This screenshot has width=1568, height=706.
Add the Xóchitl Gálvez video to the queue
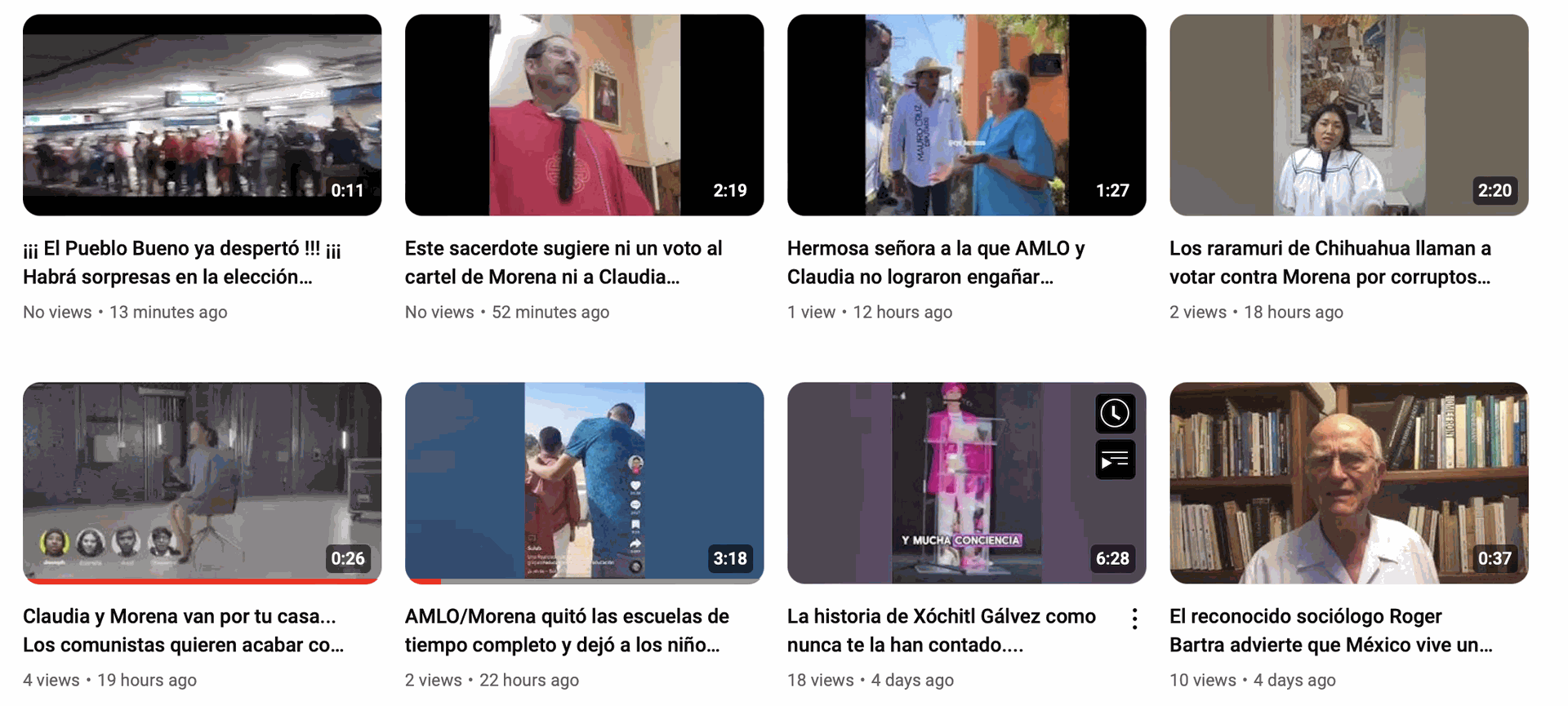click(1115, 460)
